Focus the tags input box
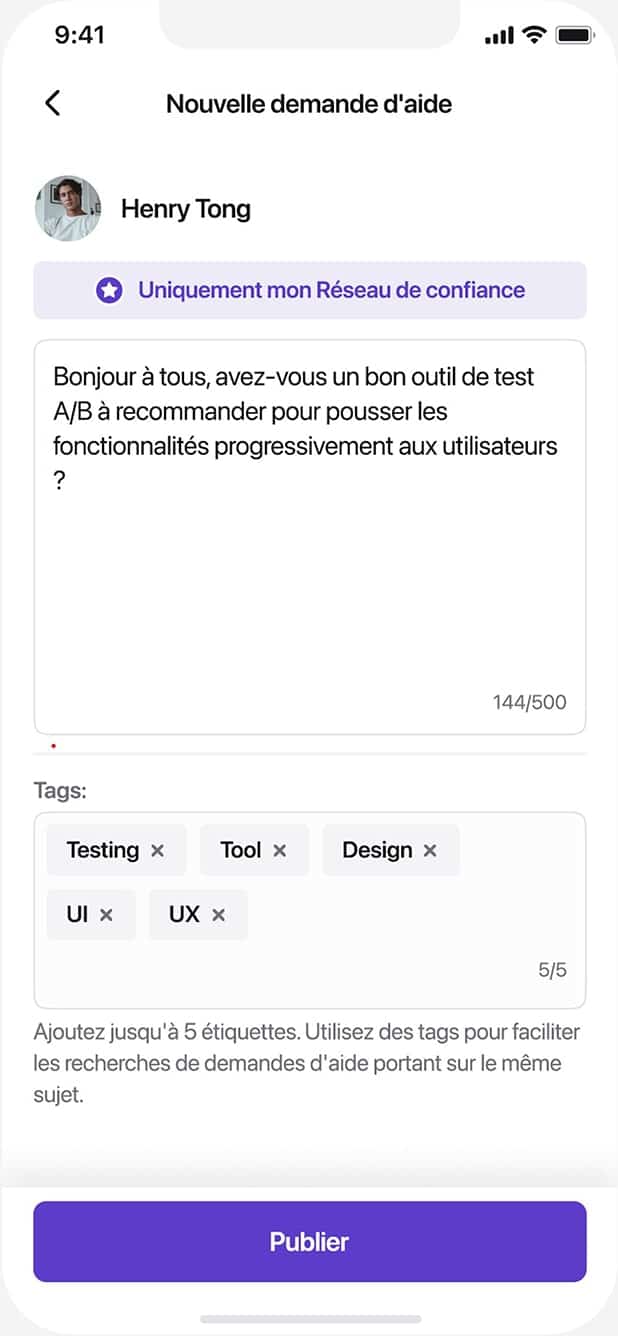Image resolution: width=618 pixels, height=1336 pixels. (x=310, y=910)
